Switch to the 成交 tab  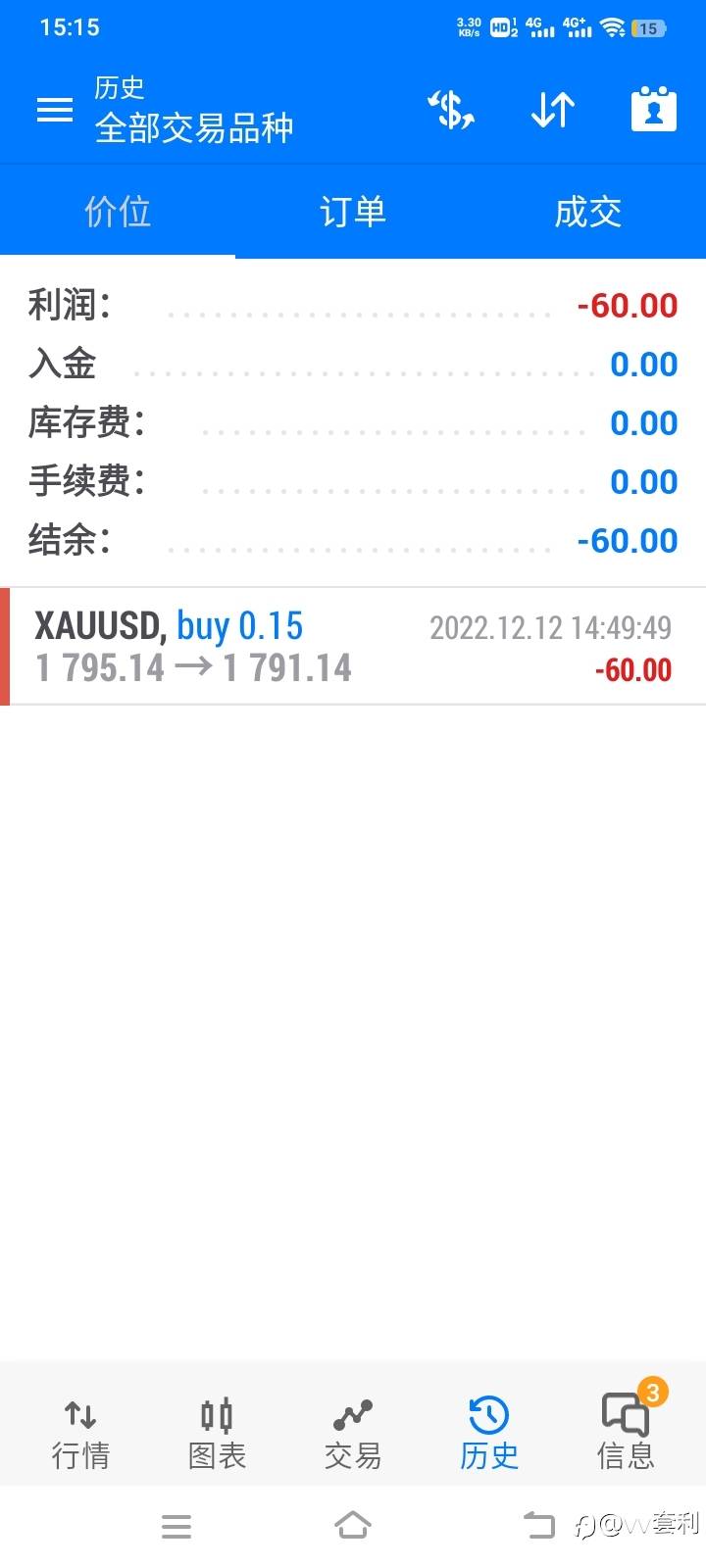(588, 212)
